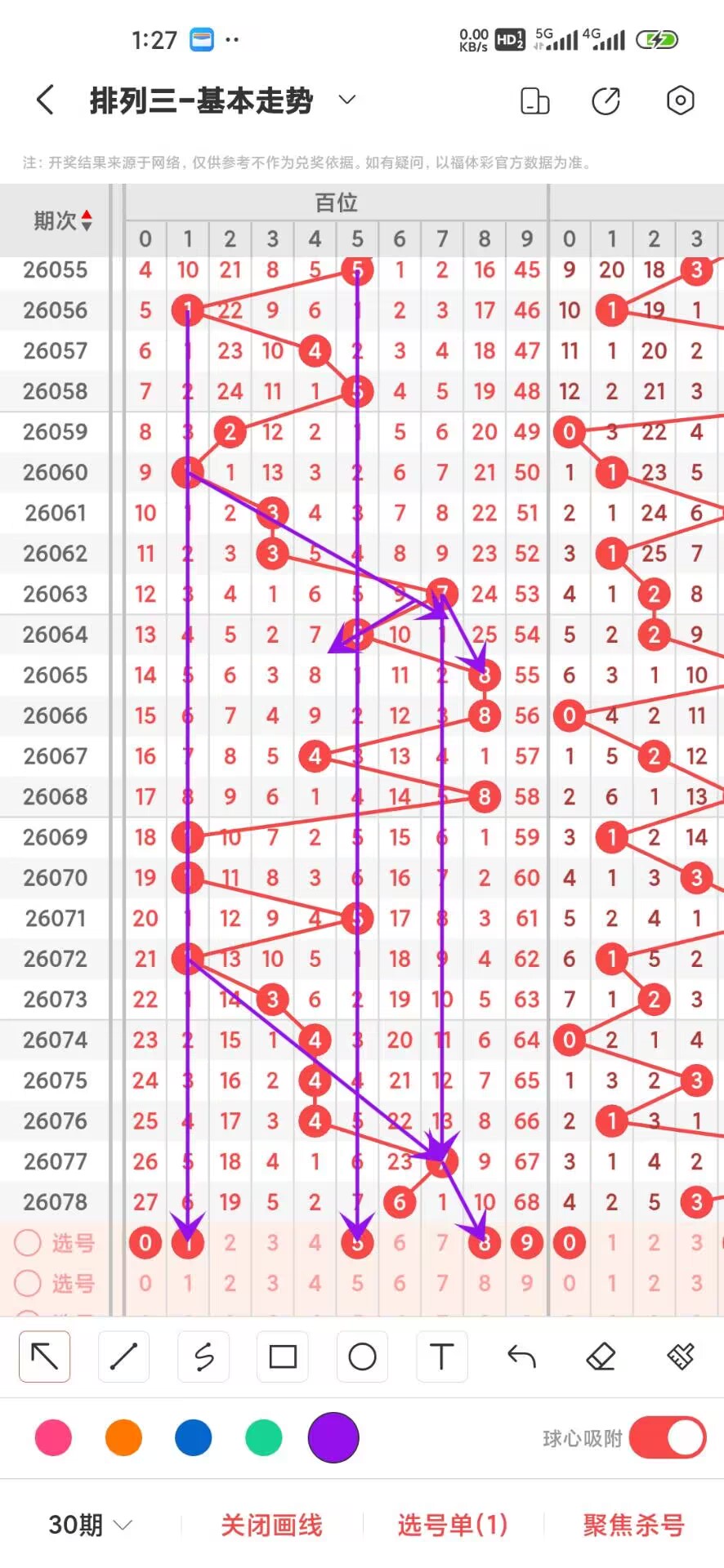Select the rectangle shape tool

pyautogui.click(x=283, y=1356)
